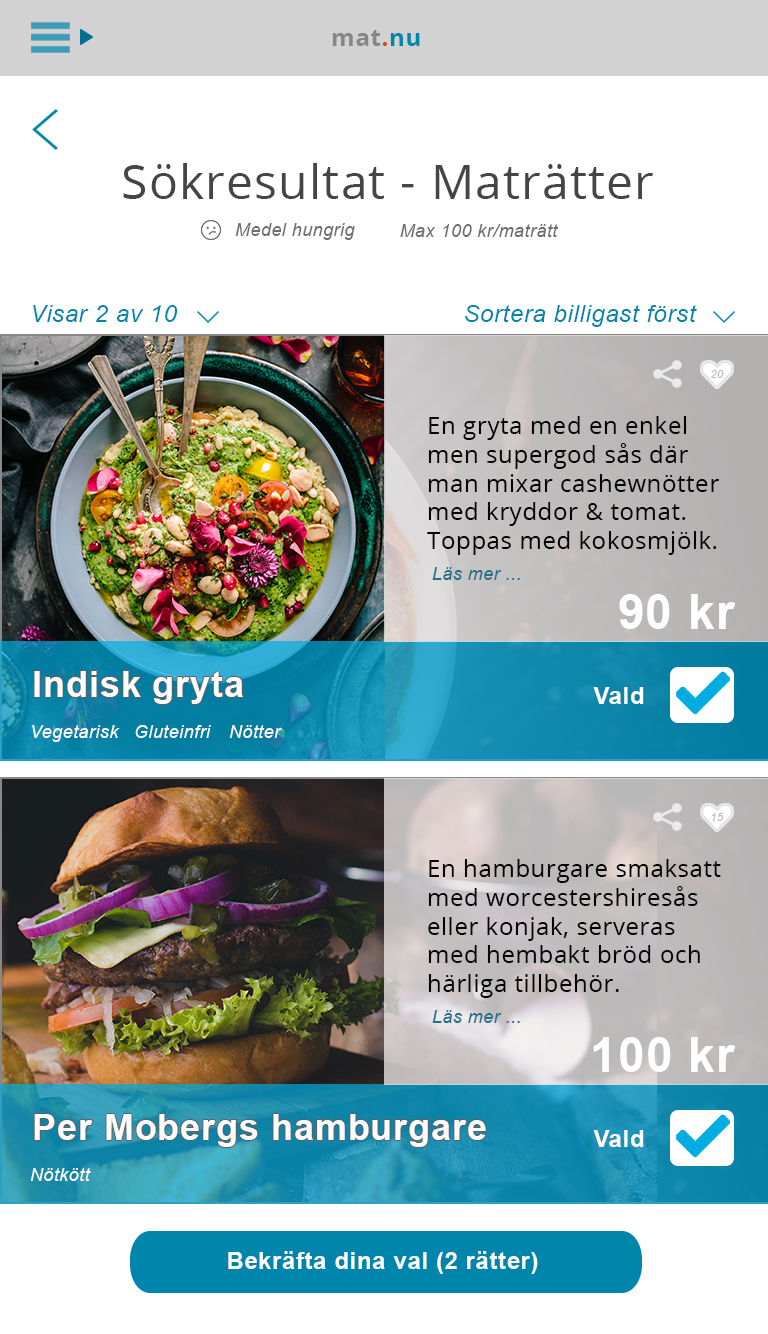Uncheck the Vald box for Indisk gryta

(x=702, y=695)
